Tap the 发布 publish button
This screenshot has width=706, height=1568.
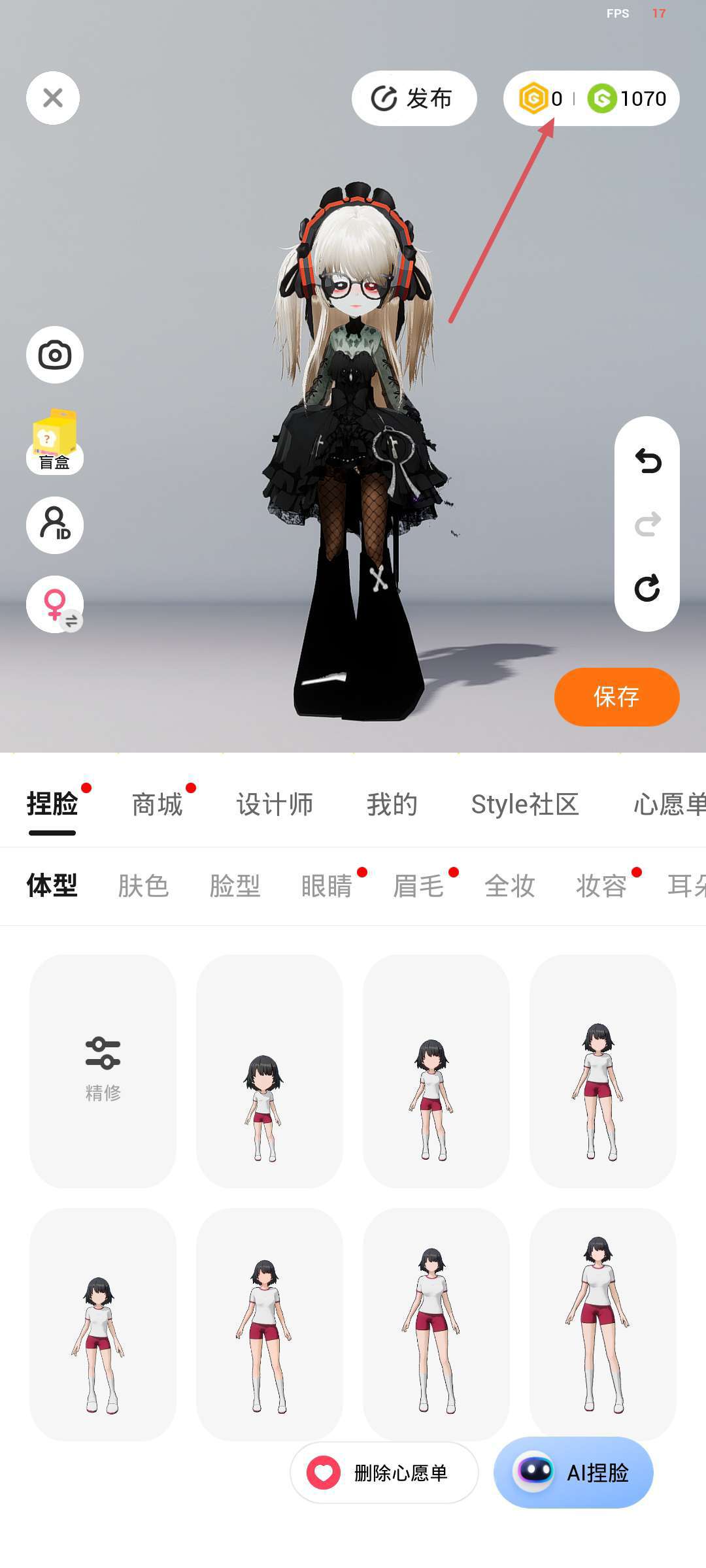(414, 99)
